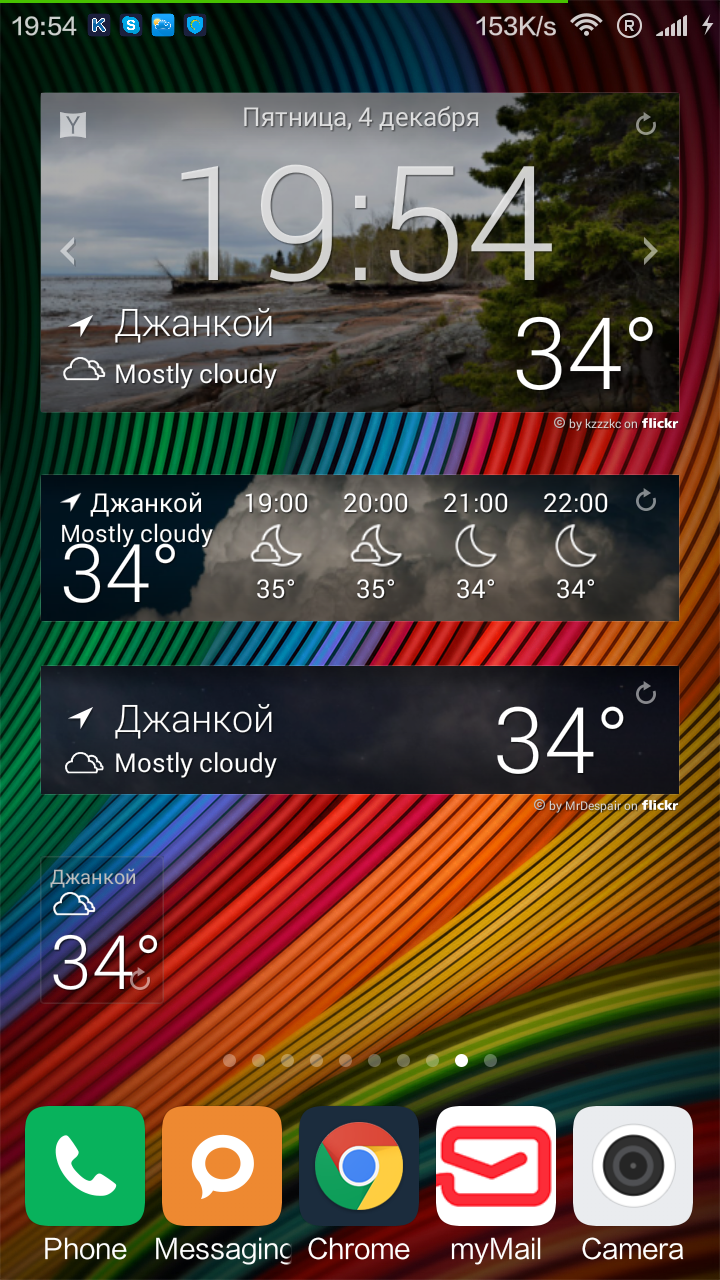The image size is (720, 1280).
Task: Refresh the hourly forecast widget
Action: (646, 501)
